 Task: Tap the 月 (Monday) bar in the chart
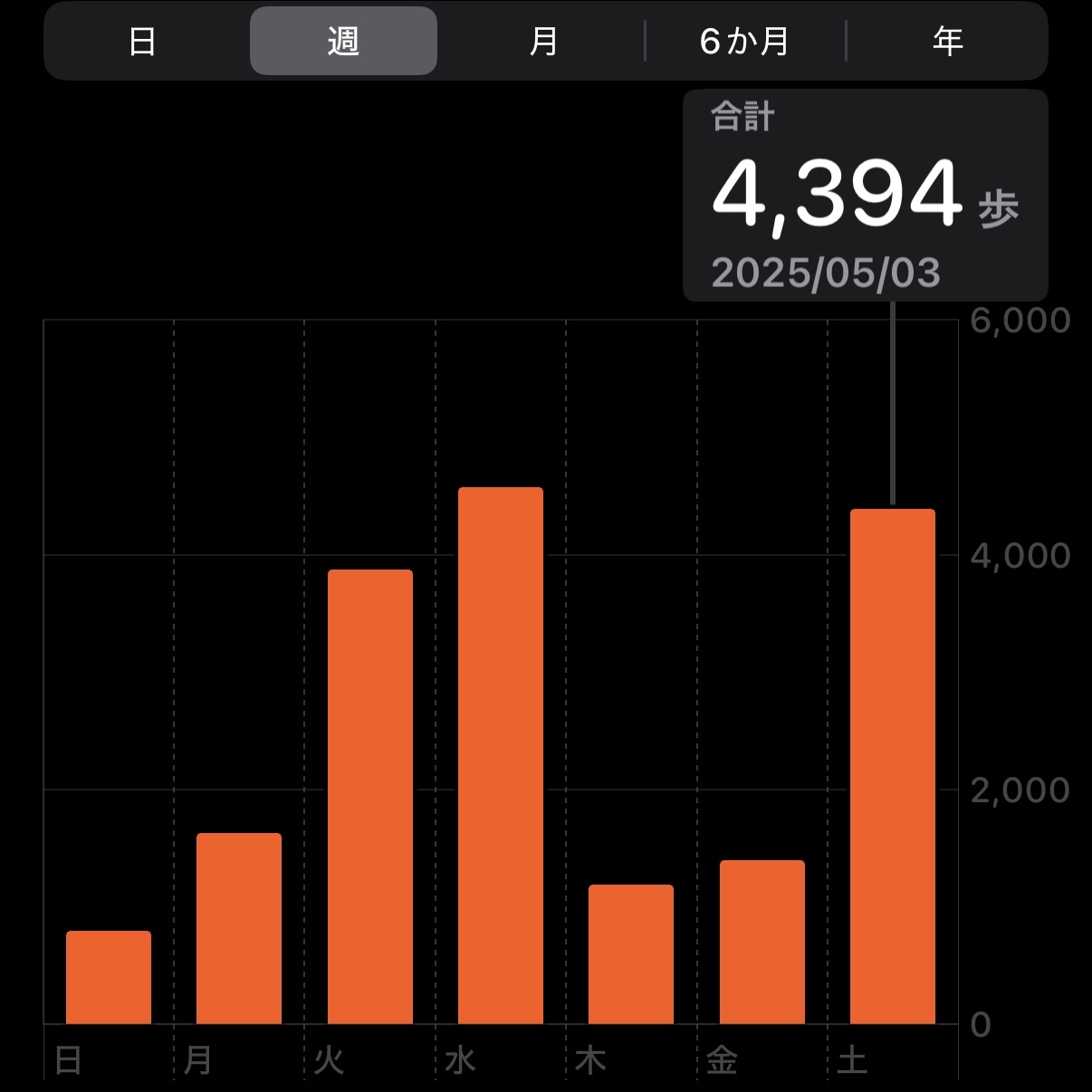[239, 928]
